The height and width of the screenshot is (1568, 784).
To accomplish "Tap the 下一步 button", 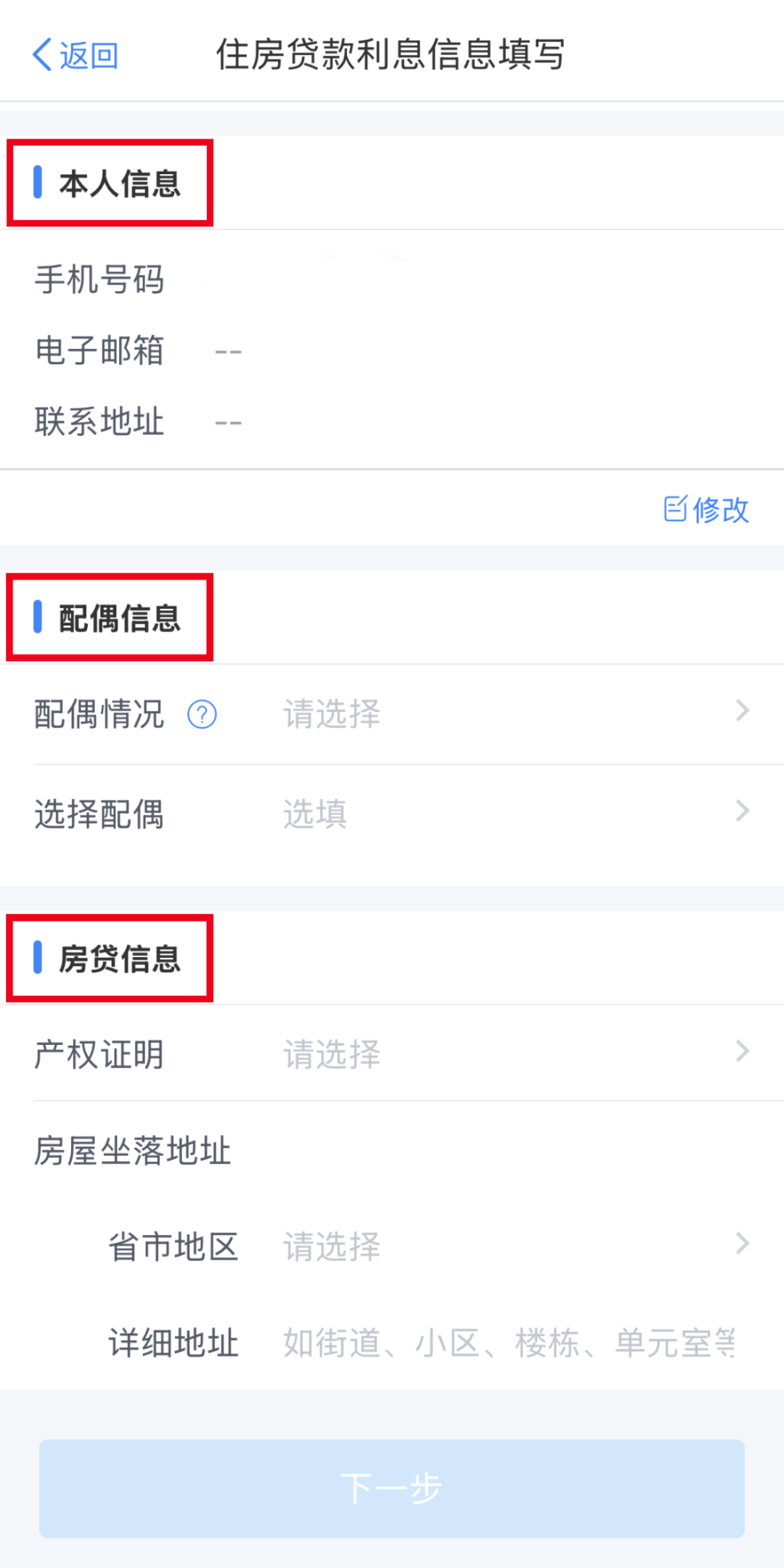I will (x=392, y=1488).
